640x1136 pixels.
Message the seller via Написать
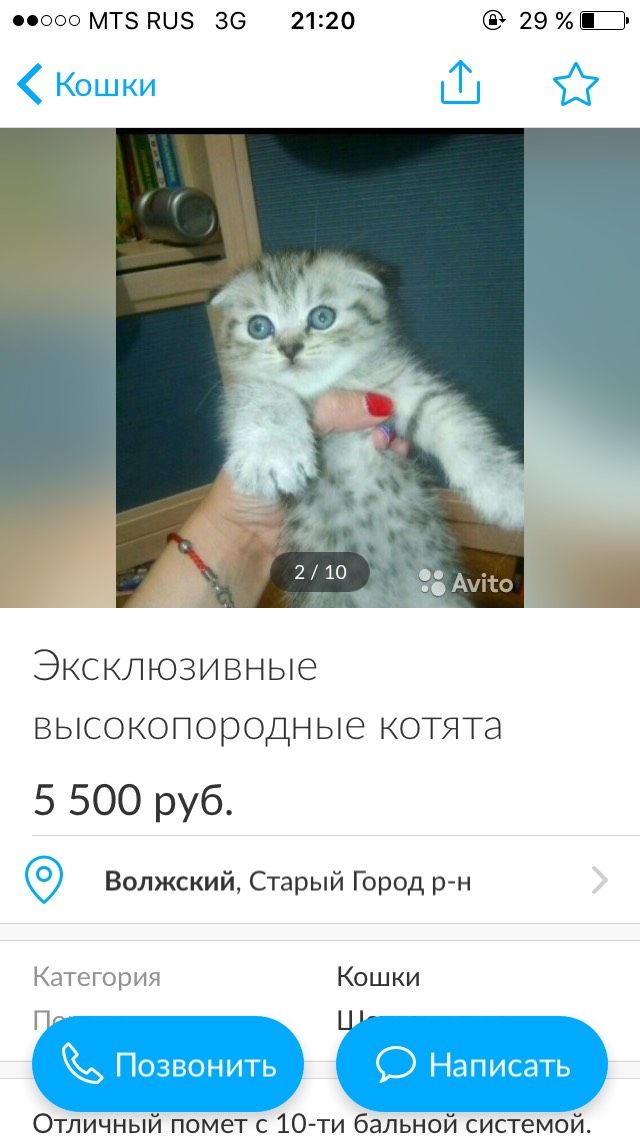pos(472,1065)
